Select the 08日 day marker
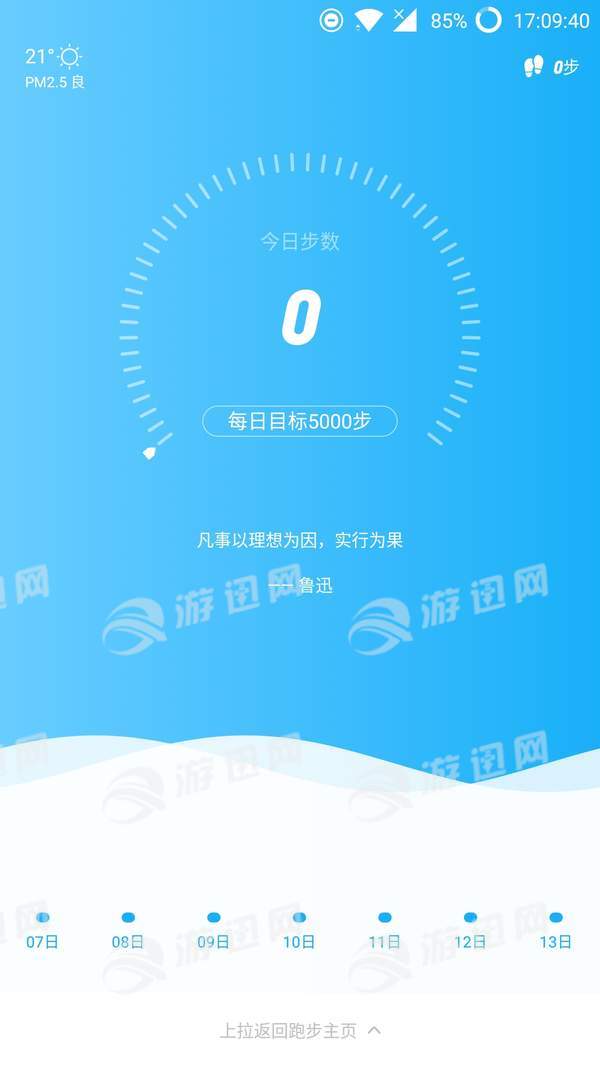 coord(128,930)
